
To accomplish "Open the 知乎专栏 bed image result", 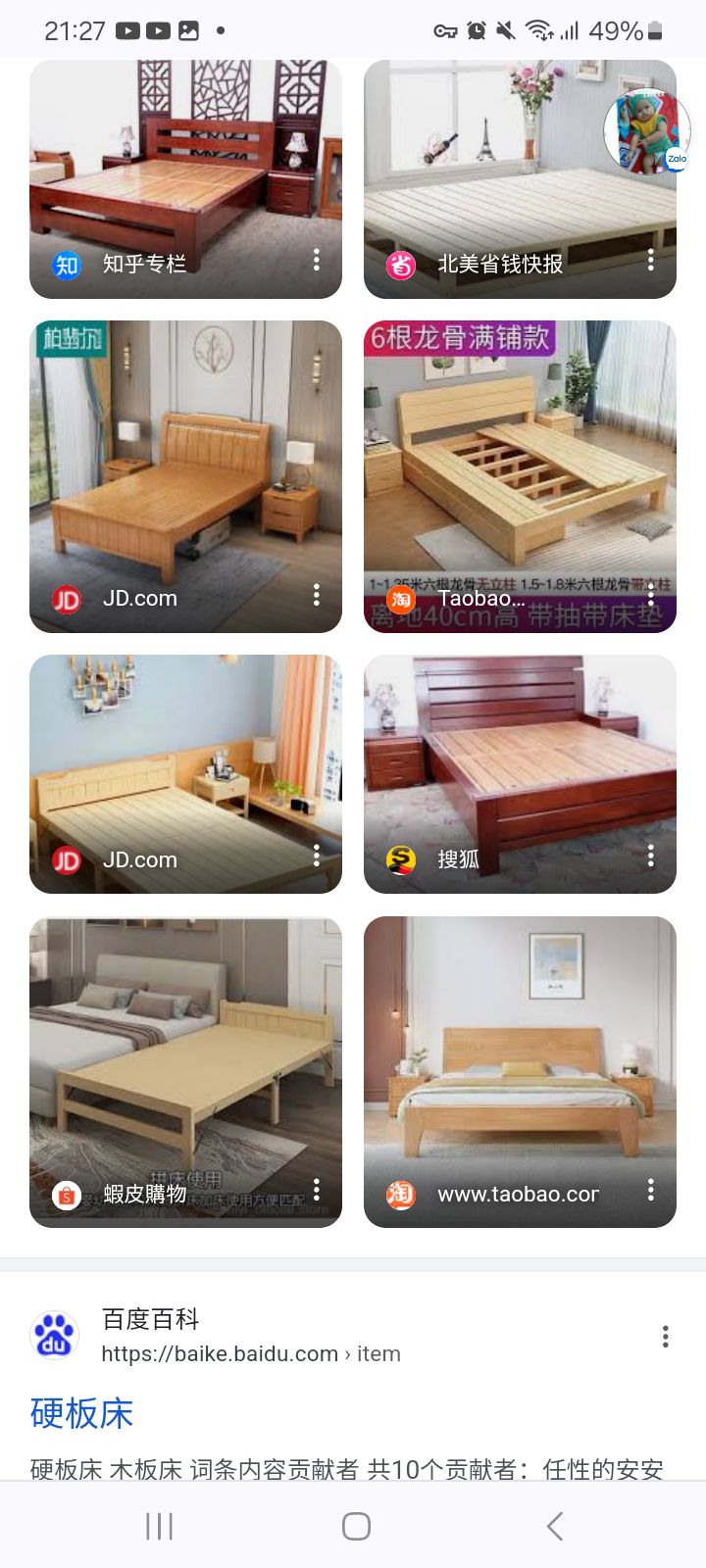I will pyautogui.click(x=185, y=167).
